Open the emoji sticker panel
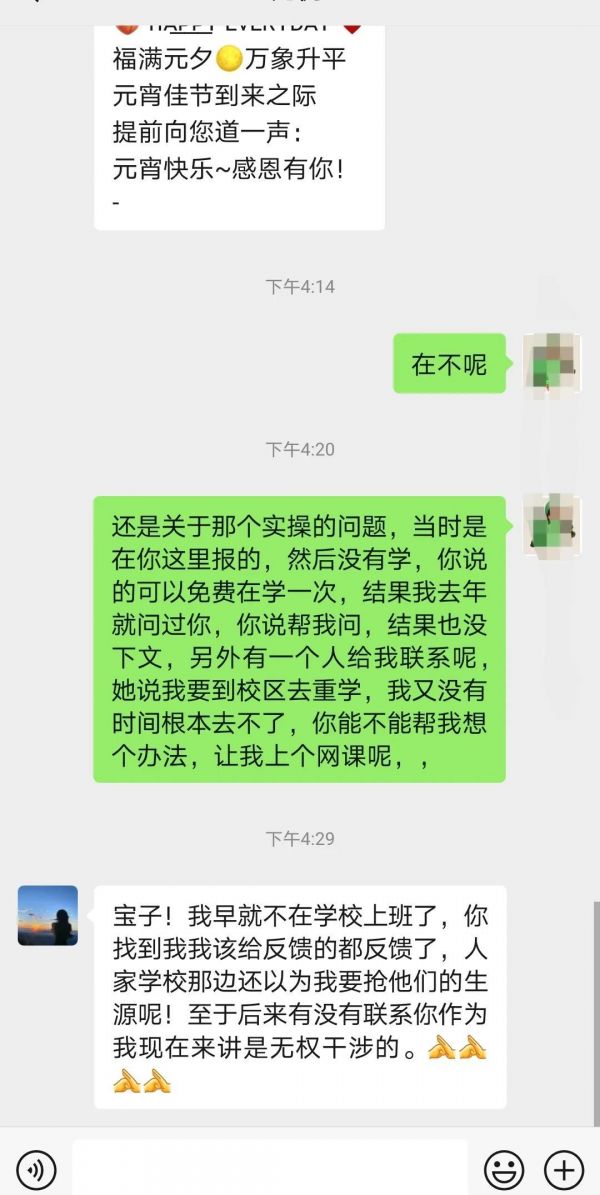Screen dimensions: 600x1195 tap(504, 1168)
